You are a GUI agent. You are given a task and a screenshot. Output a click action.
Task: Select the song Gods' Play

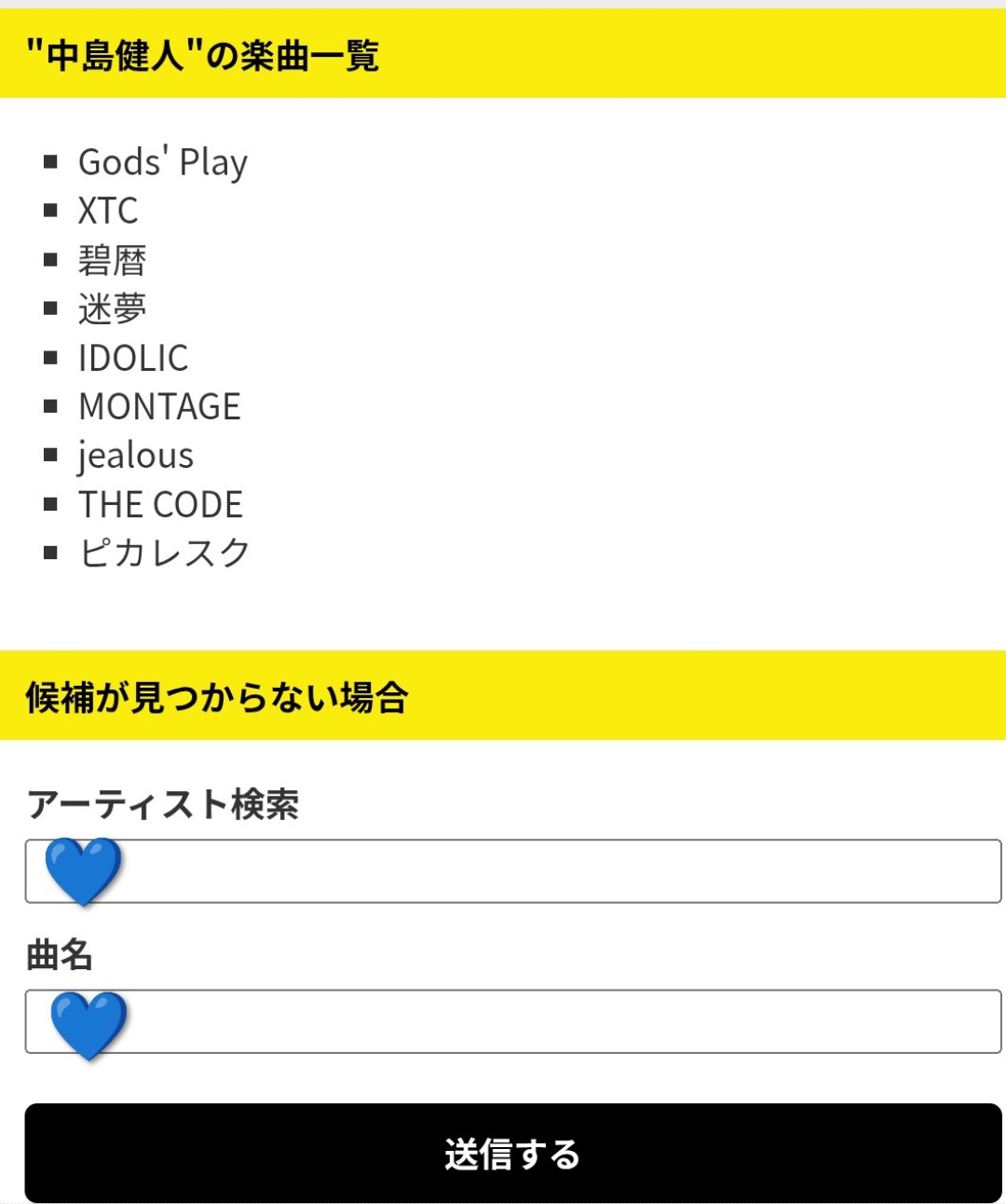(163, 162)
